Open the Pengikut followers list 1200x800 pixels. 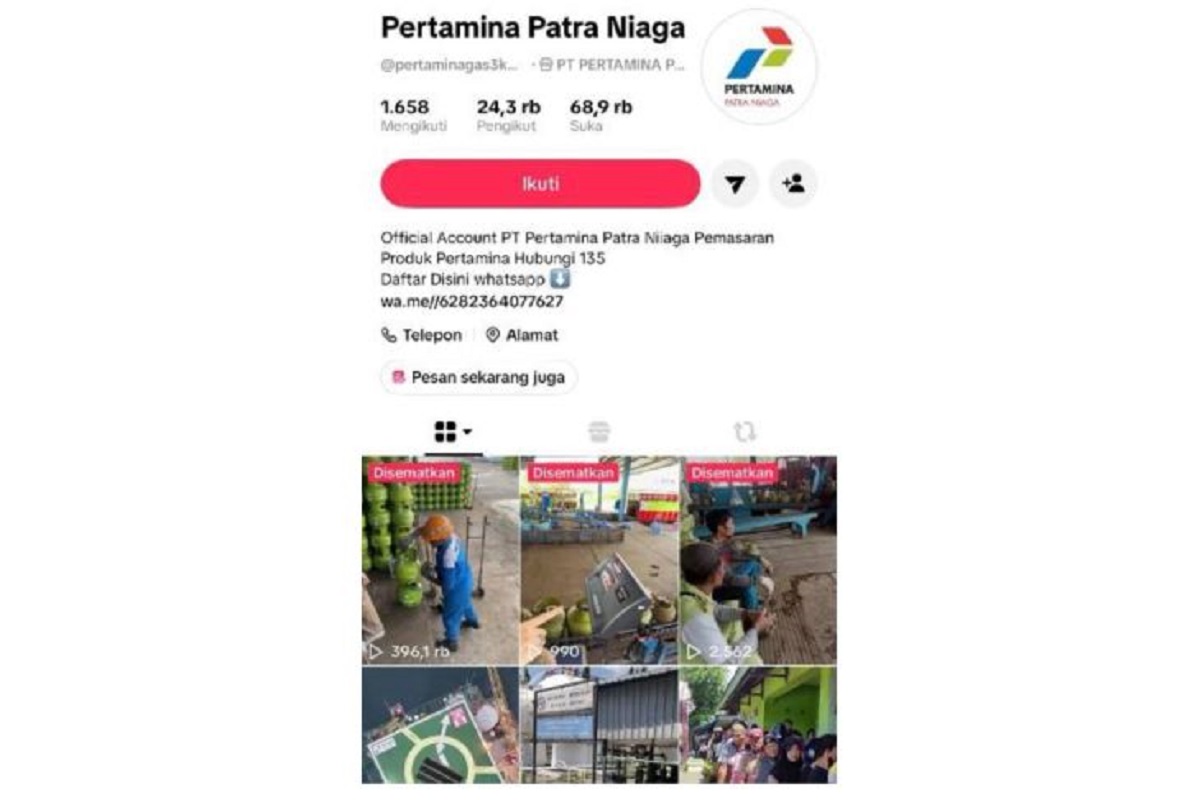tap(508, 116)
